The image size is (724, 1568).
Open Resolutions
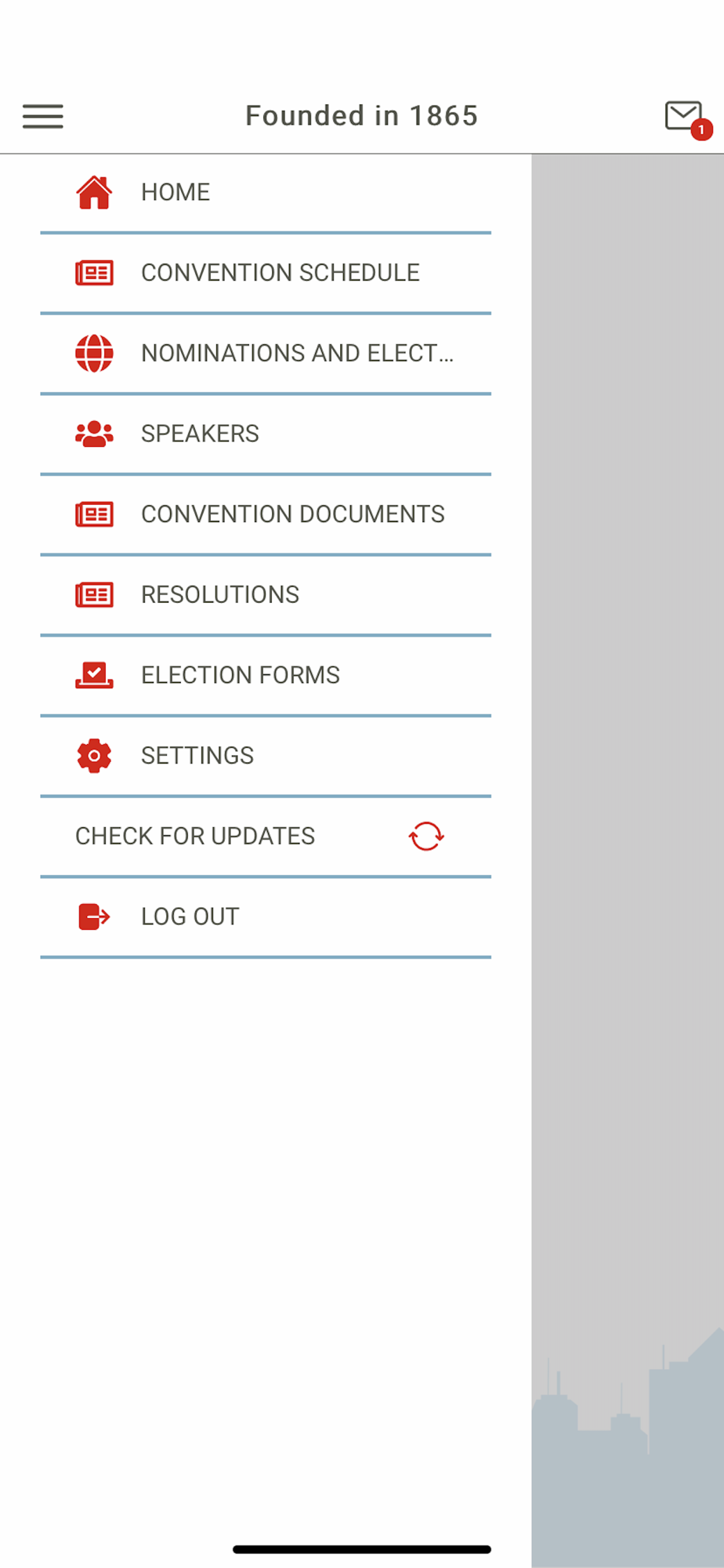pos(266,595)
